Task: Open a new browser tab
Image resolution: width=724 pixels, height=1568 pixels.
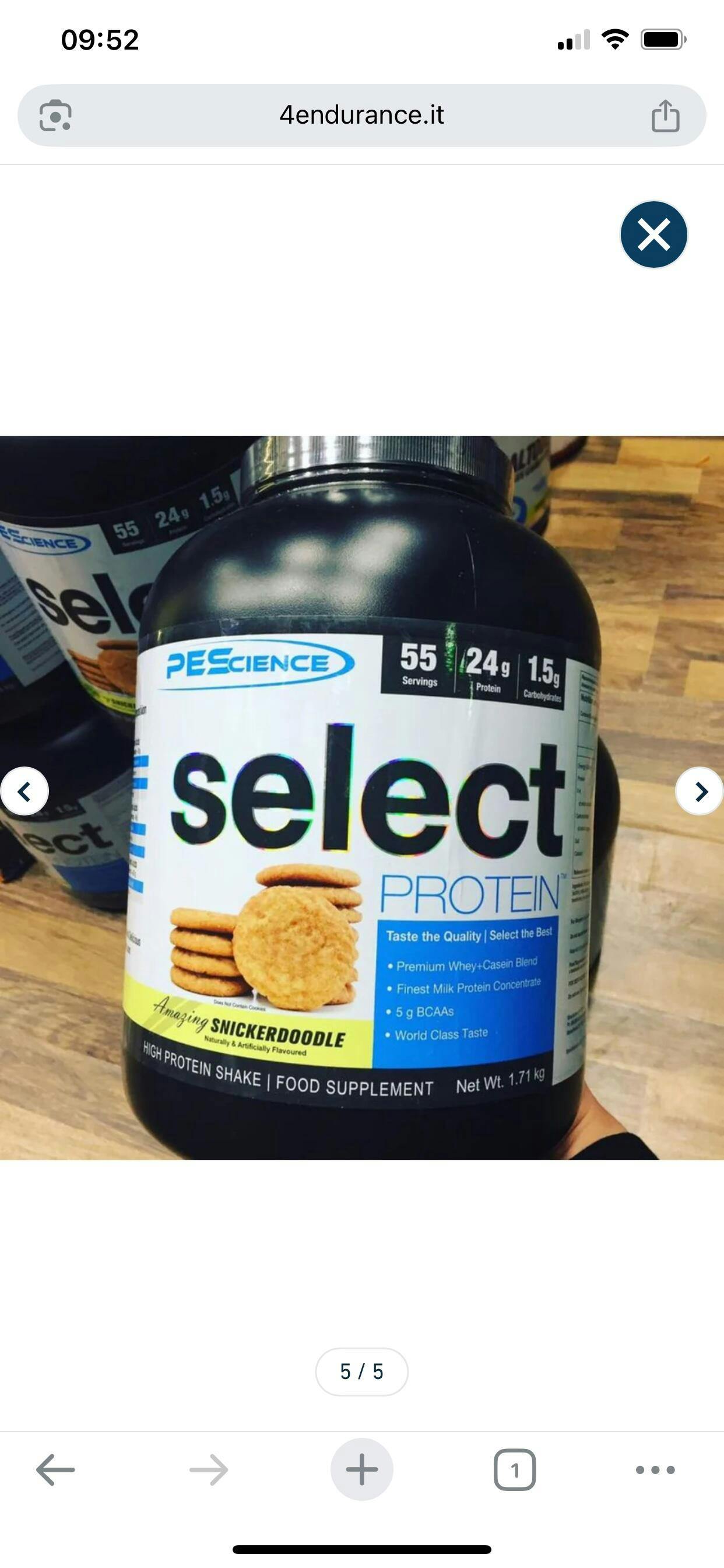Action: 361,1469
